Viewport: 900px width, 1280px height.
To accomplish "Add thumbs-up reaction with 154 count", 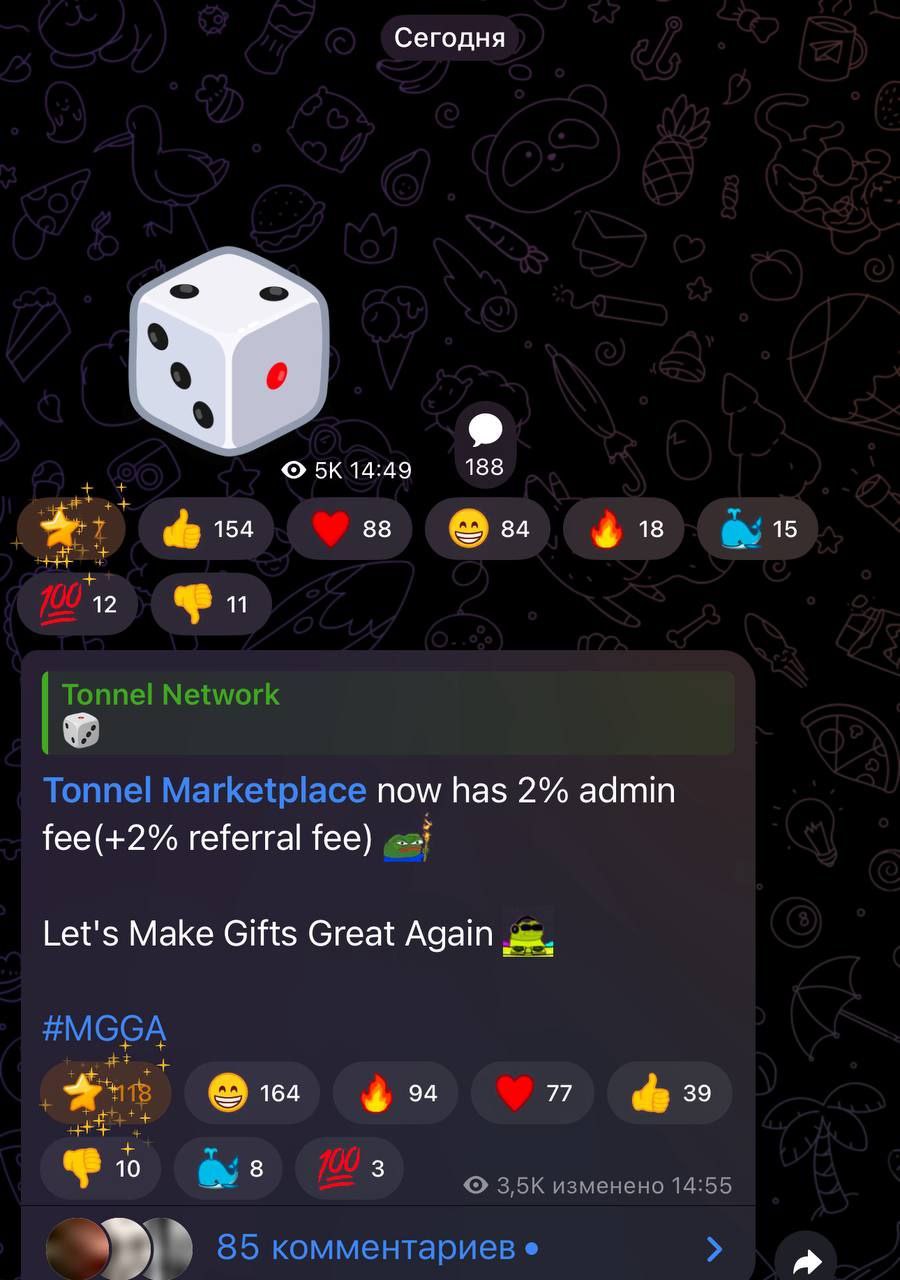I will 206,529.
